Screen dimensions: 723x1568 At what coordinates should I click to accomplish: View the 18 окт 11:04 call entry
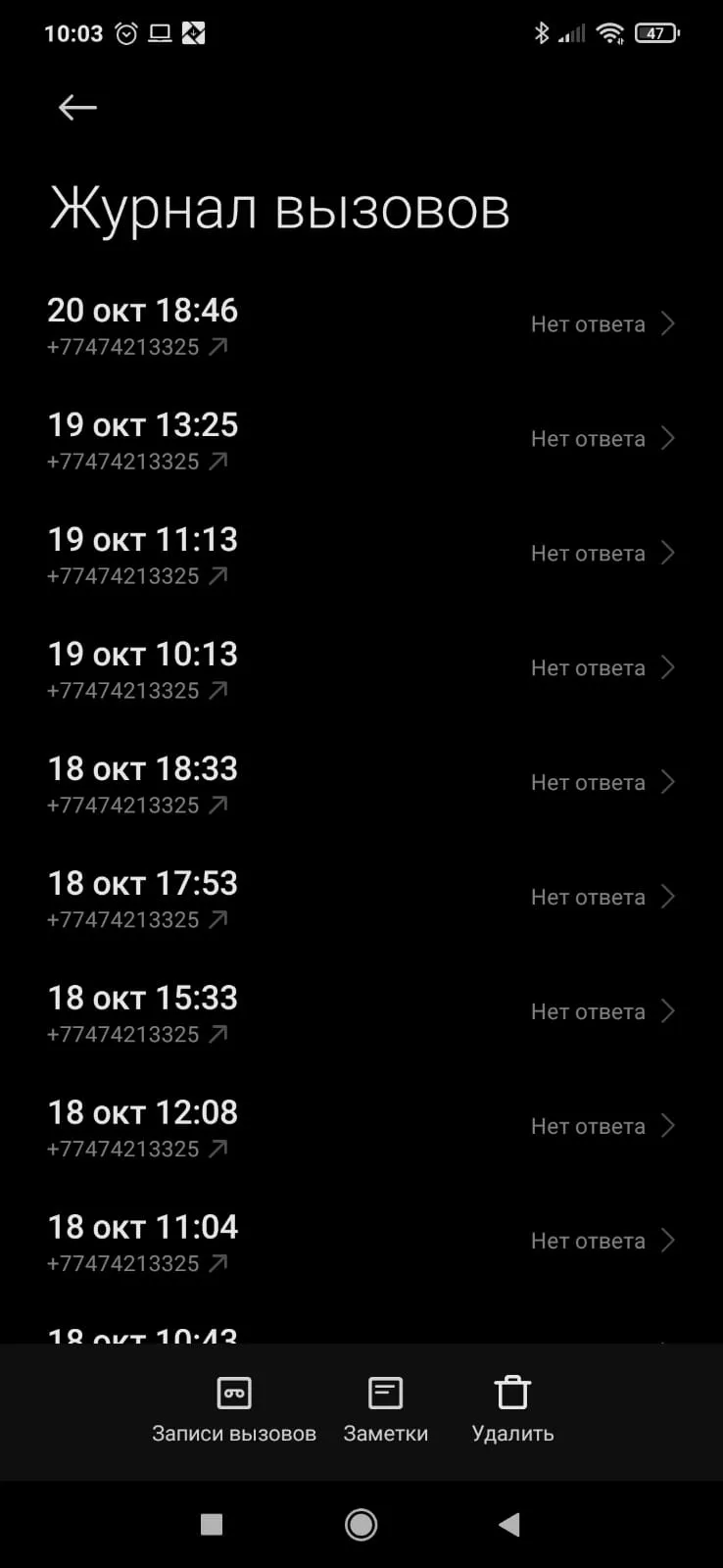361,1243
